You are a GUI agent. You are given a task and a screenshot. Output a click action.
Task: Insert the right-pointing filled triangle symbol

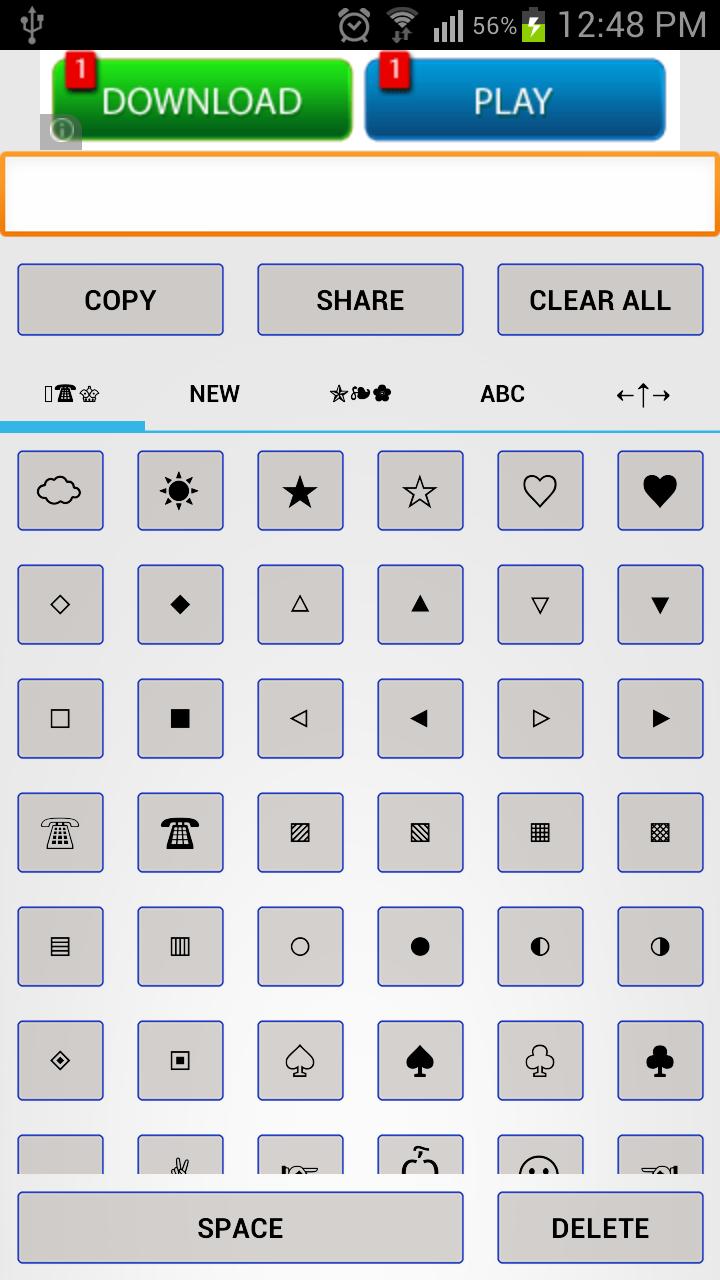coord(660,719)
